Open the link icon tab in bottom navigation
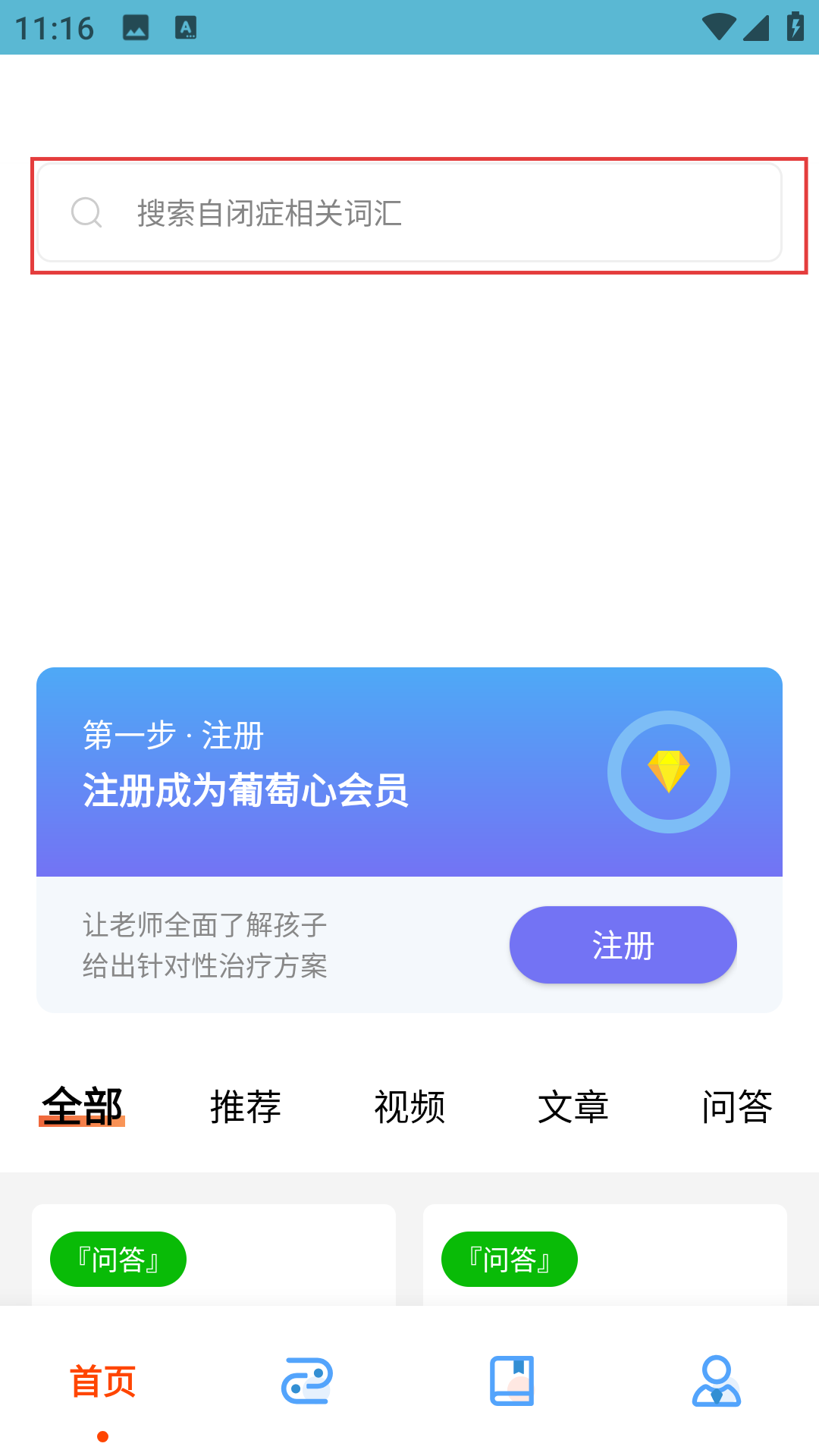Image resolution: width=819 pixels, height=1456 pixels. tap(307, 1381)
